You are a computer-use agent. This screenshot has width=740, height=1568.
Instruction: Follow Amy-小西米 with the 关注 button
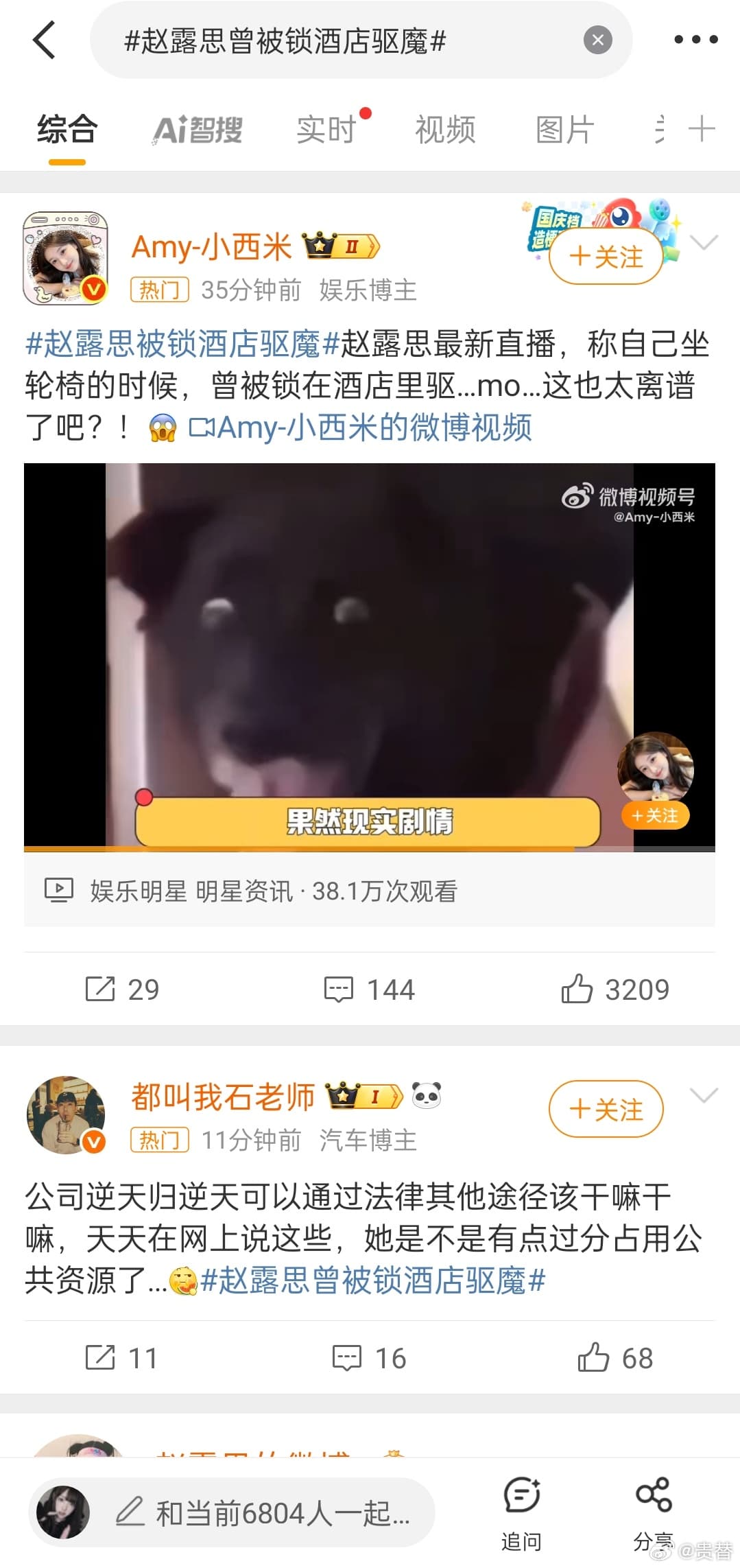[x=606, y=257]
